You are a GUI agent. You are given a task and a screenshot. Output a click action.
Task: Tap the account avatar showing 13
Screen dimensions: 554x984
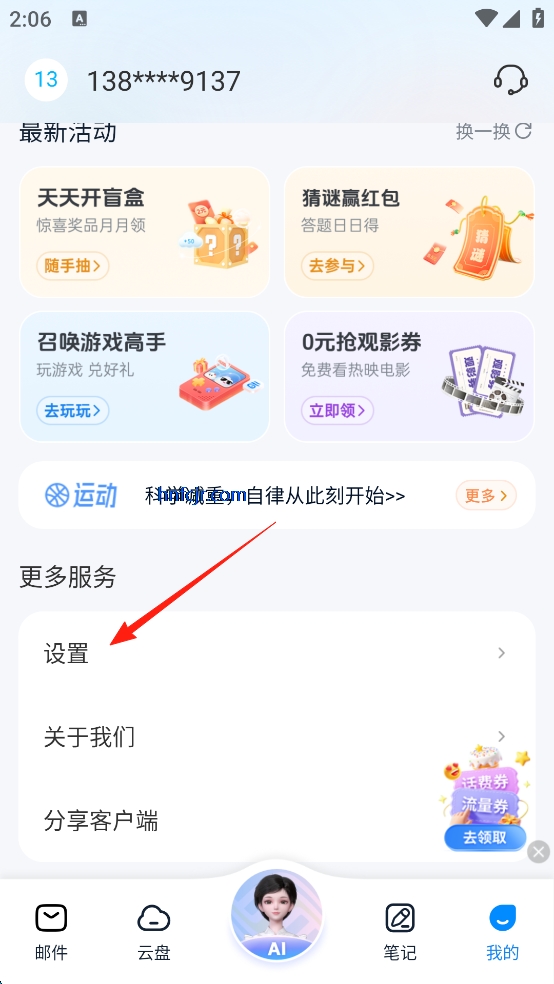[x=46, y=80]
